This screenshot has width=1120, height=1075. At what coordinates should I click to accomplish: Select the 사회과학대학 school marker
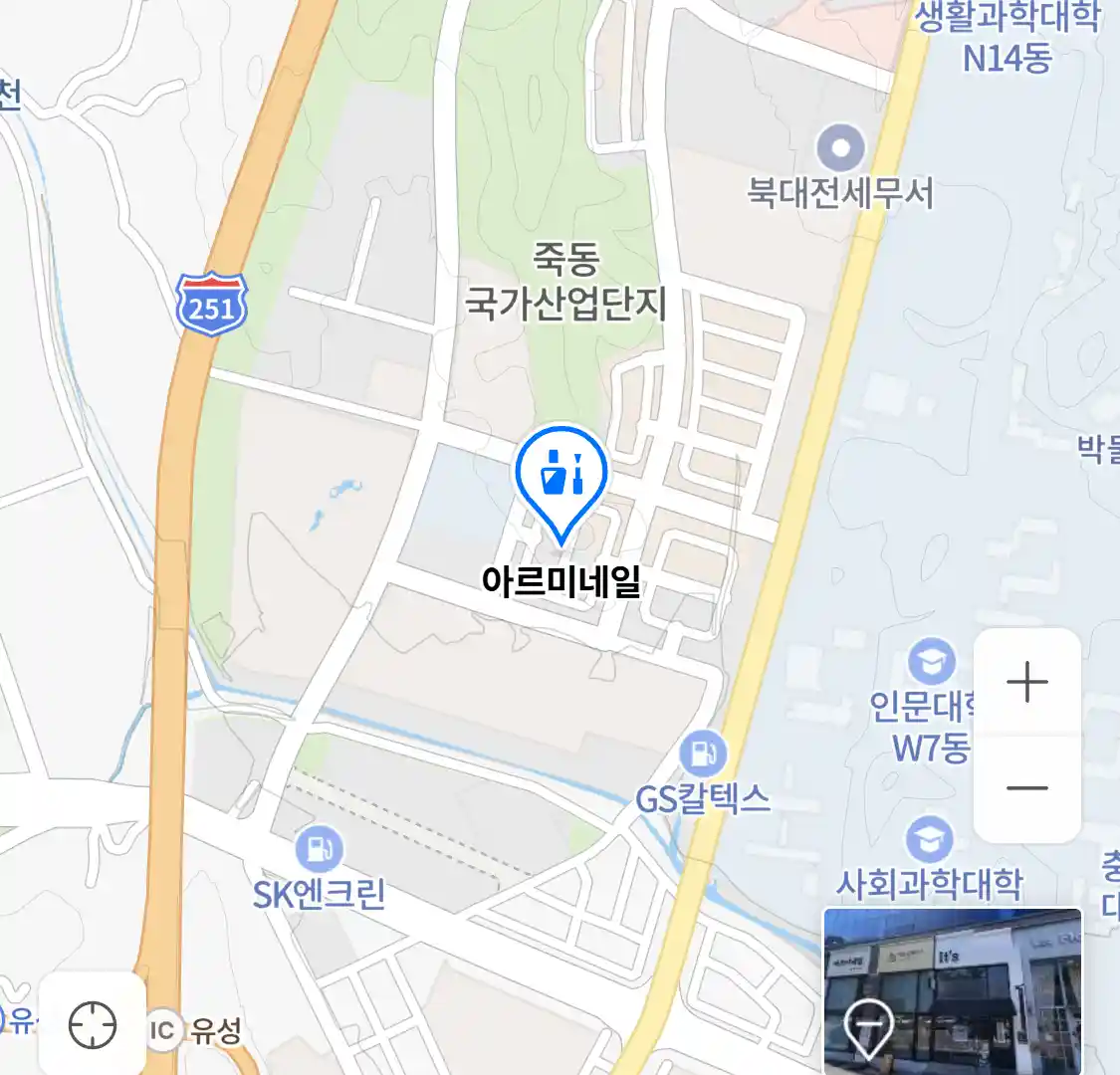click(x=929, y=839)
